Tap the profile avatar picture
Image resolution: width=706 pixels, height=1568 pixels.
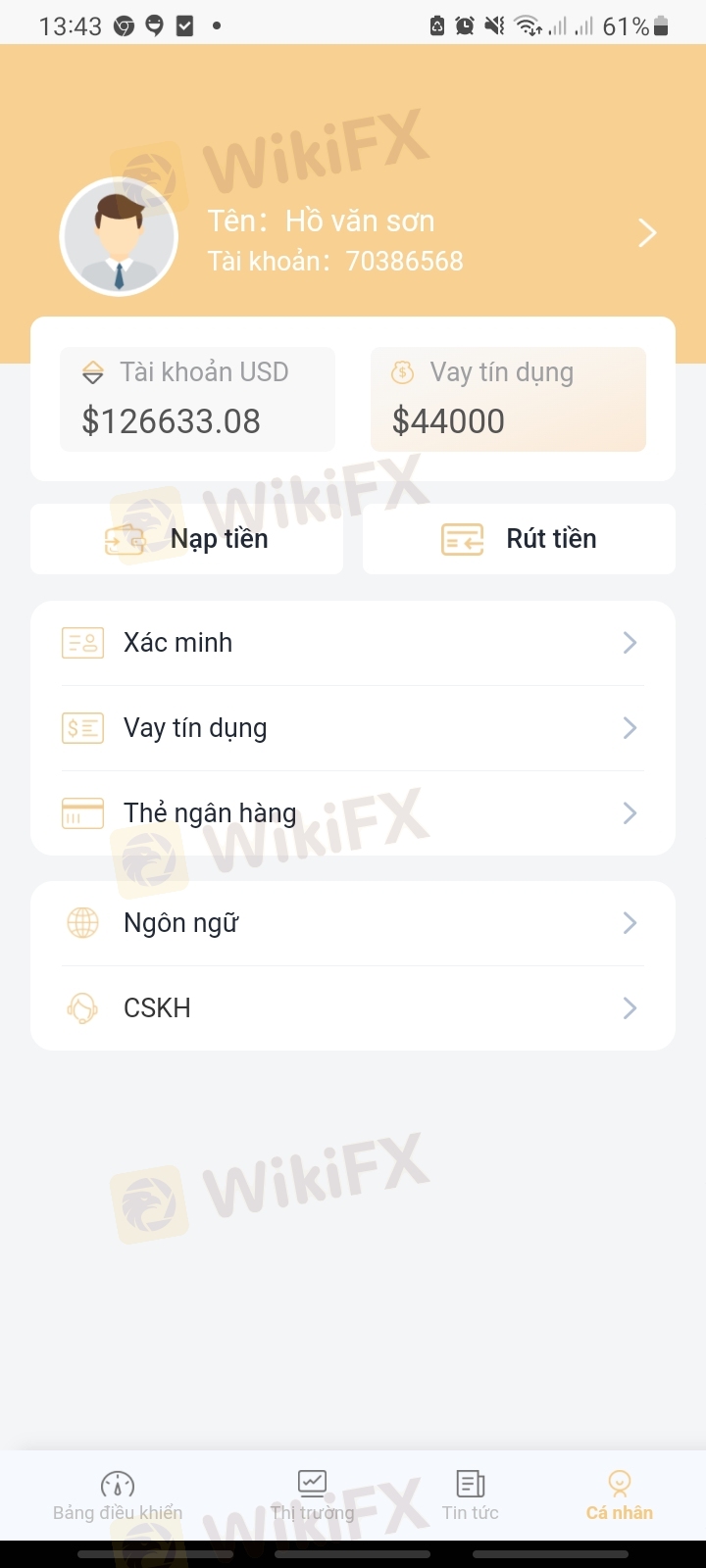[119, 237]
